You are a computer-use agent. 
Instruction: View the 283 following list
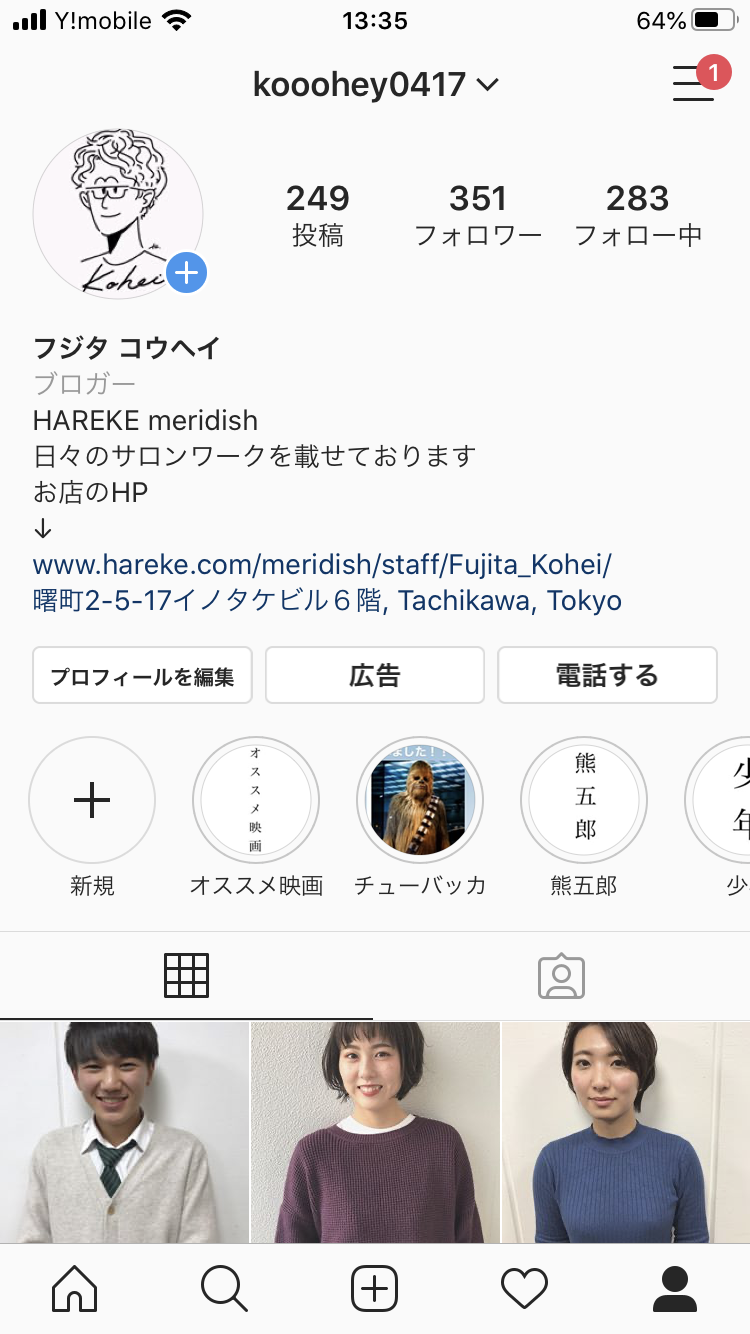[x=637, y=214]
